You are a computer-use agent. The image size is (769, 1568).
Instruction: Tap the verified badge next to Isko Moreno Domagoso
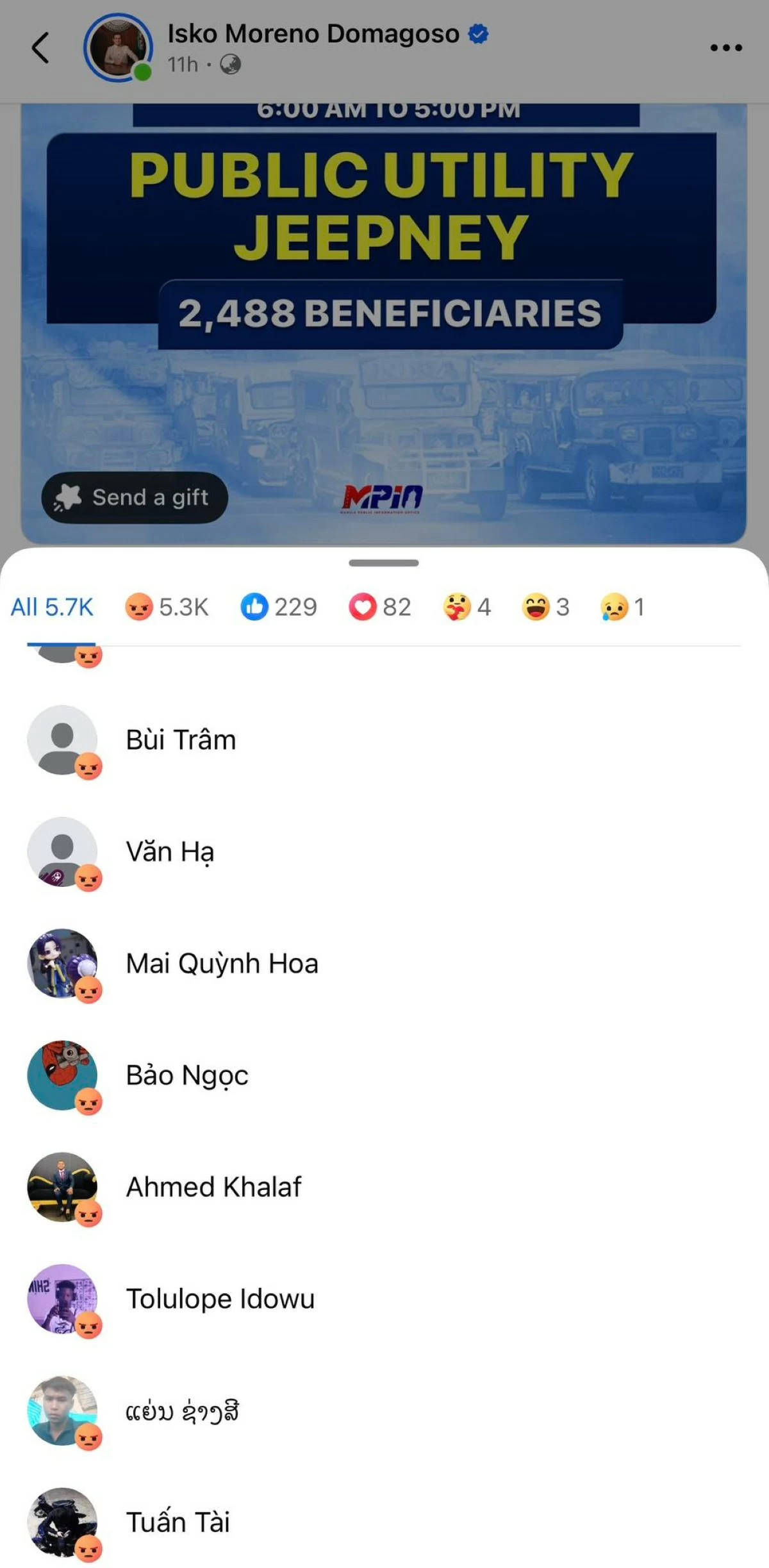tap(477, 33)
